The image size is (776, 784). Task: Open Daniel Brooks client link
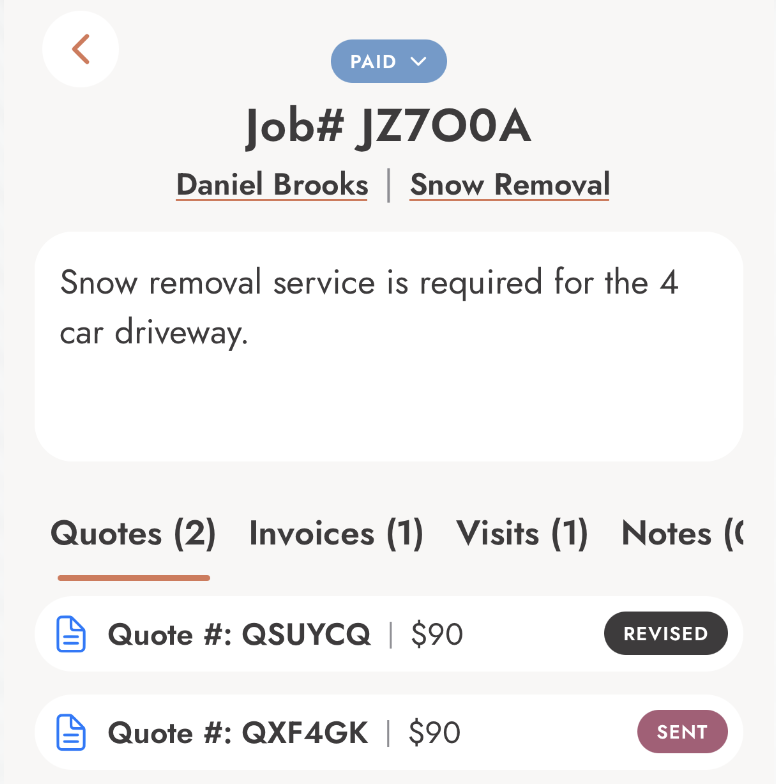272,185
